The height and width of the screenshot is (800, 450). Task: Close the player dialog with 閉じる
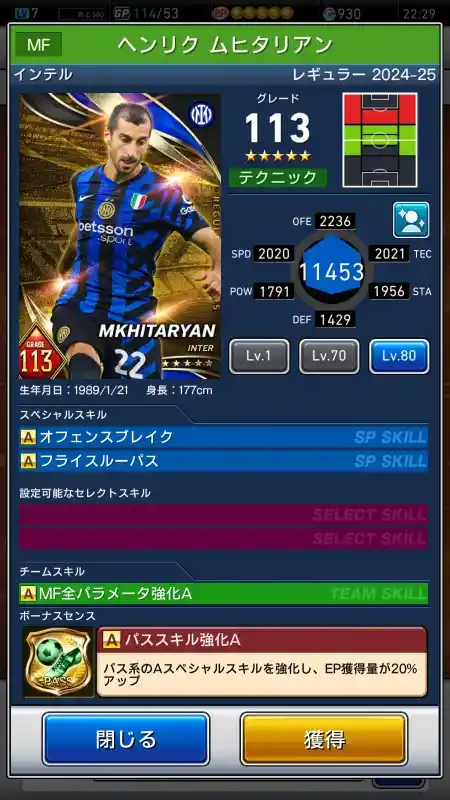tap(126, 738)
